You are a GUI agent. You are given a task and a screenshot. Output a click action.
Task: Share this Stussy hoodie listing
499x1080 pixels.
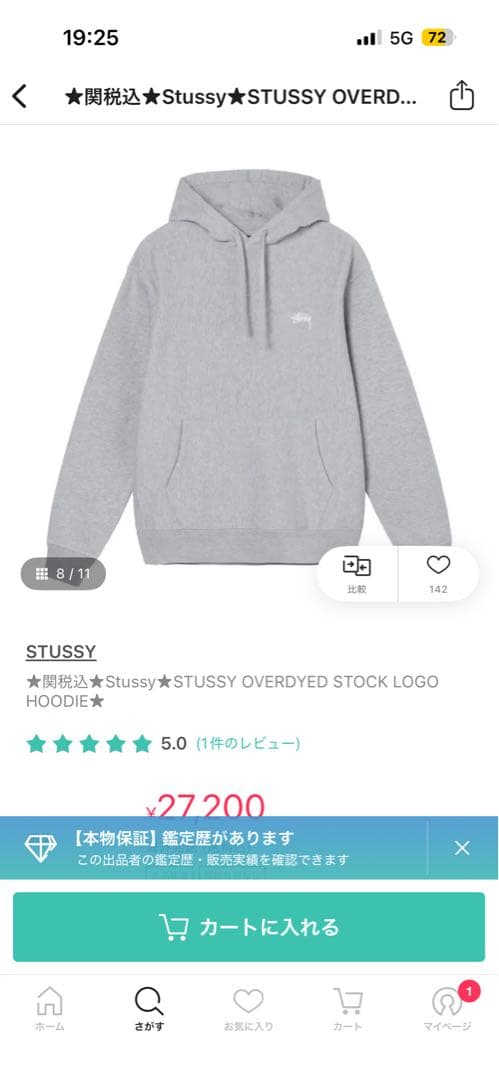[462, 96]
